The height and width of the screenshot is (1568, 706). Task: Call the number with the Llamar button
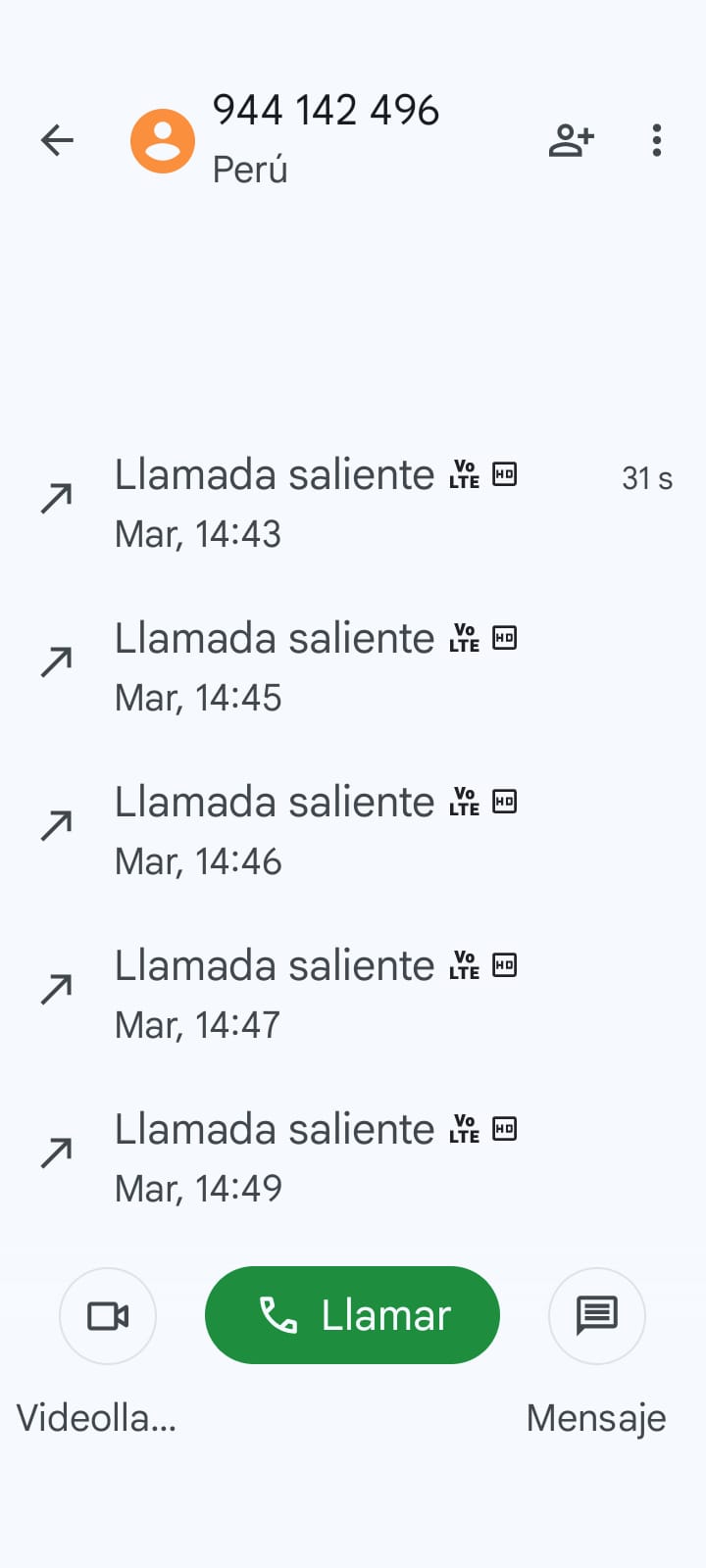[x=352, y=1315]
